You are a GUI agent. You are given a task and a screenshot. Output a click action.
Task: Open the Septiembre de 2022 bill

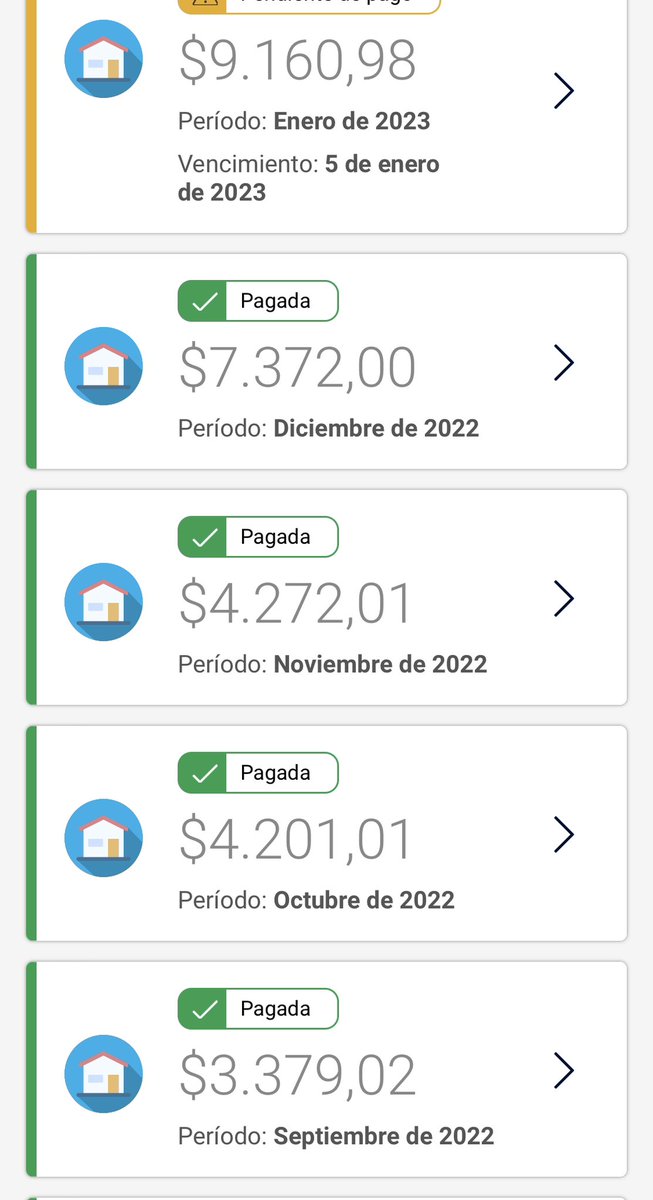tap(326, 1069)
